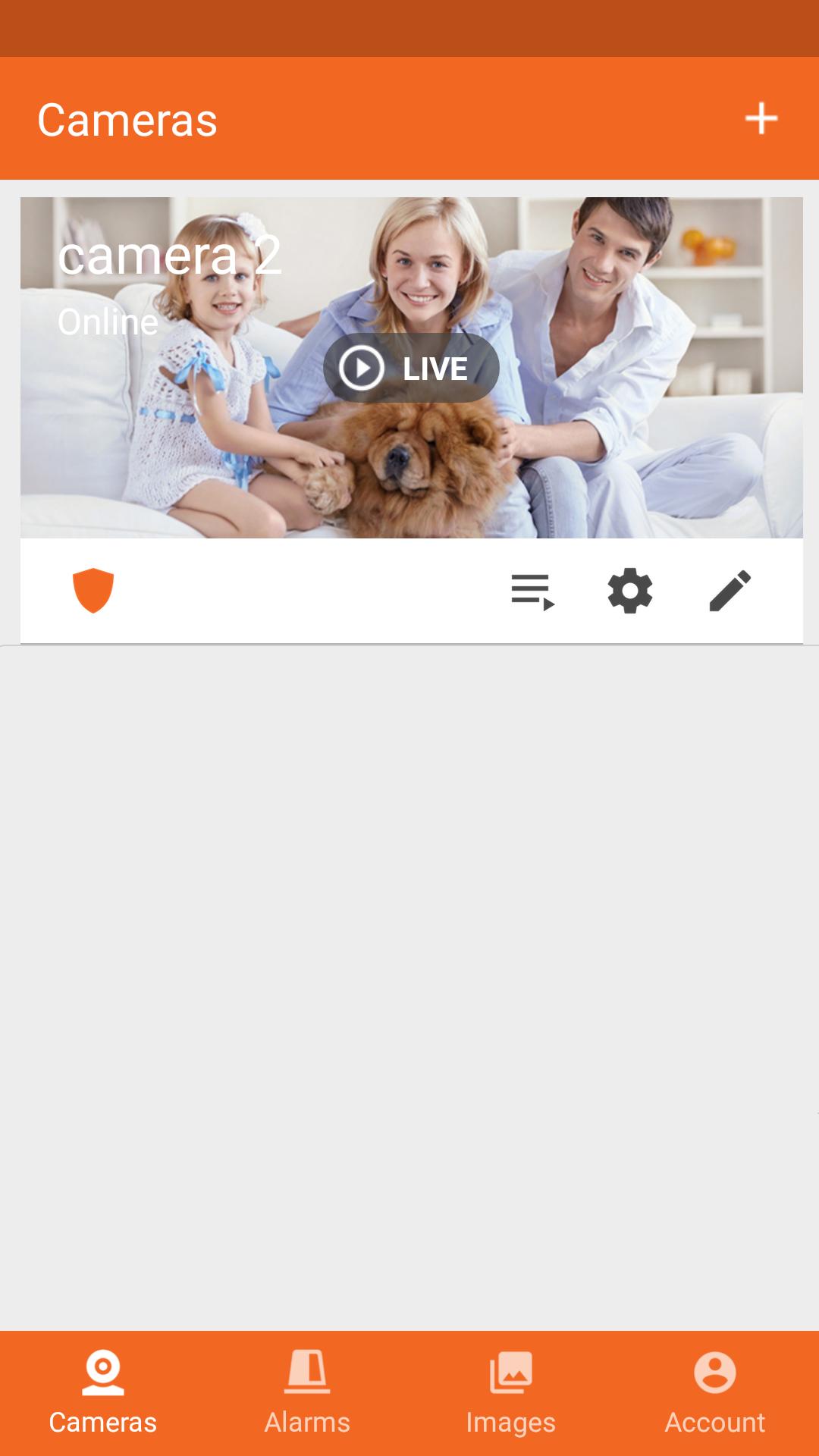The height and width of the screenshot is (1456, 819).
Task: Open the recordings playlist for camera 2
Action: point(532,591)
